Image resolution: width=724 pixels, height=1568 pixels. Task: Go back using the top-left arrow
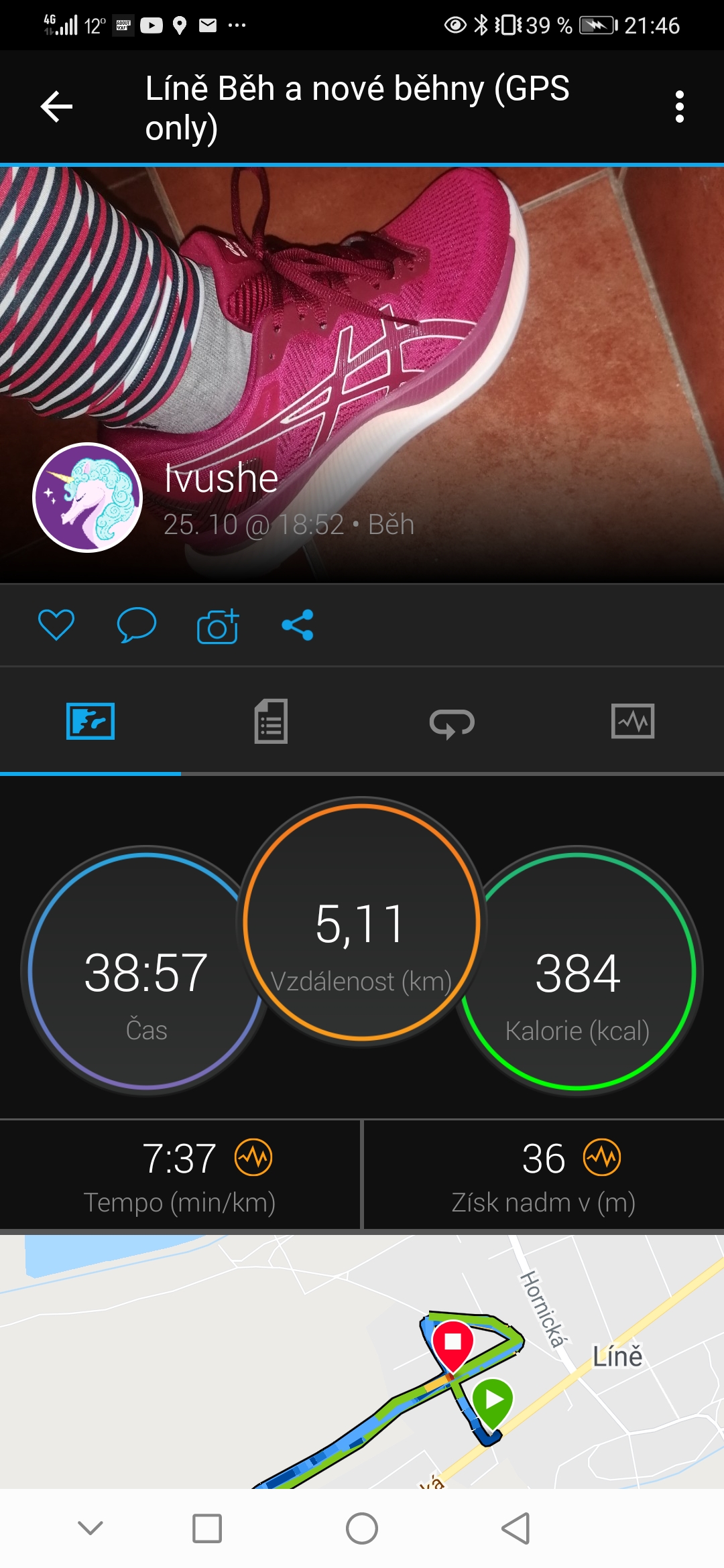point(56,107)
